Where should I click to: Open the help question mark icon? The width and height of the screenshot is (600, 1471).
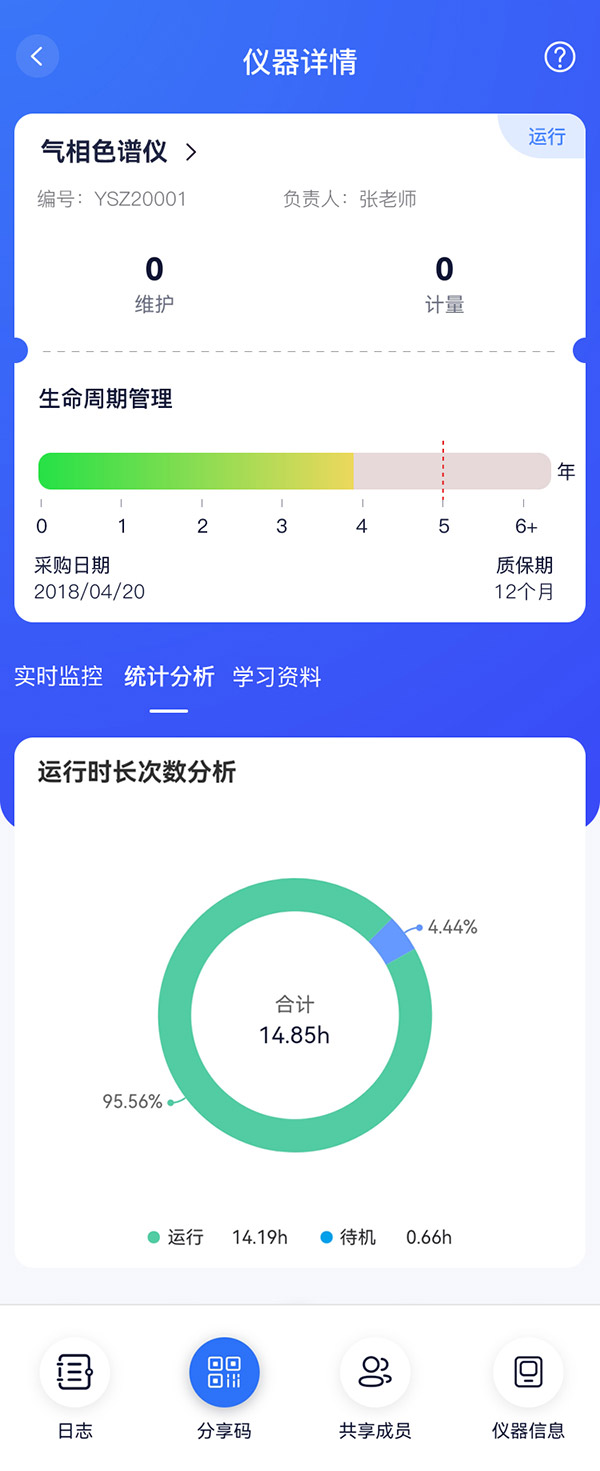[559, 57]
